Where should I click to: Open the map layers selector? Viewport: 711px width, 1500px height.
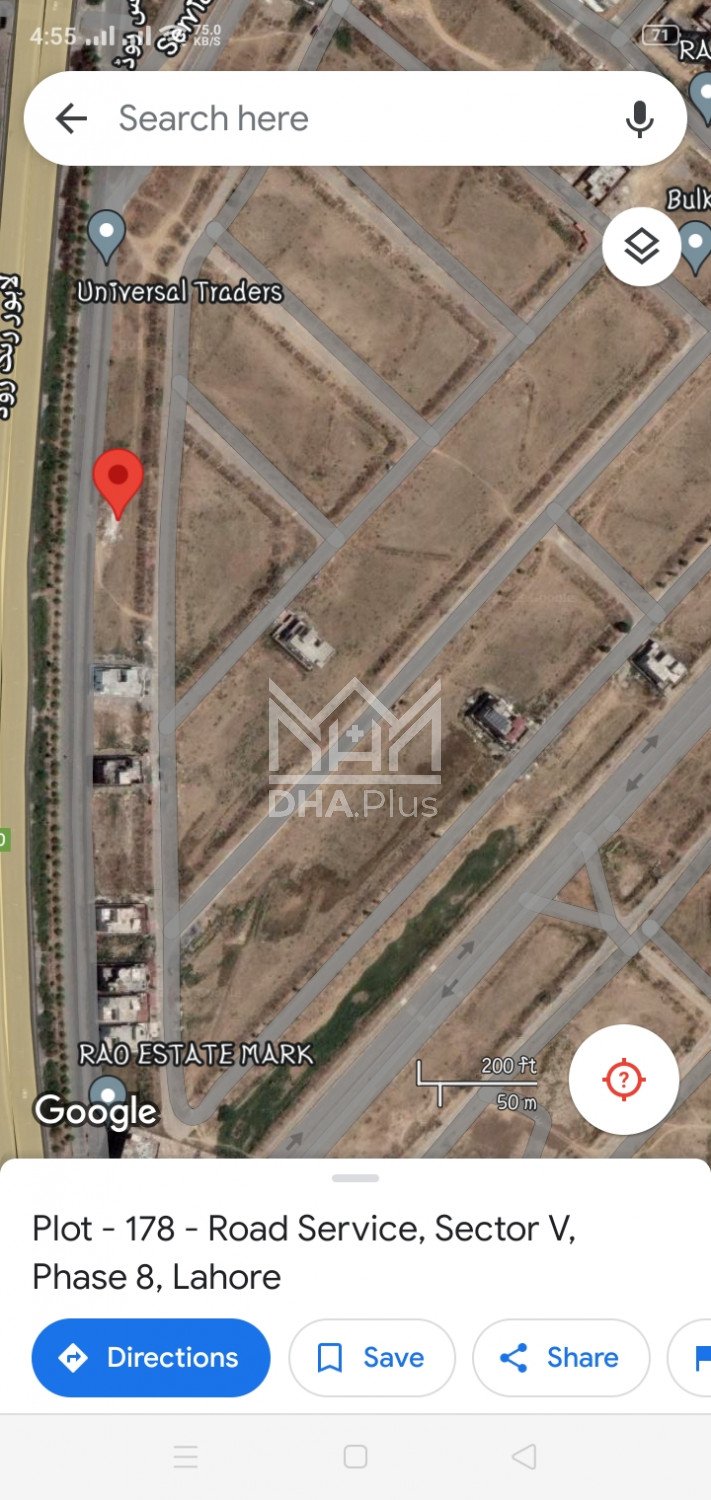point(641,246)
